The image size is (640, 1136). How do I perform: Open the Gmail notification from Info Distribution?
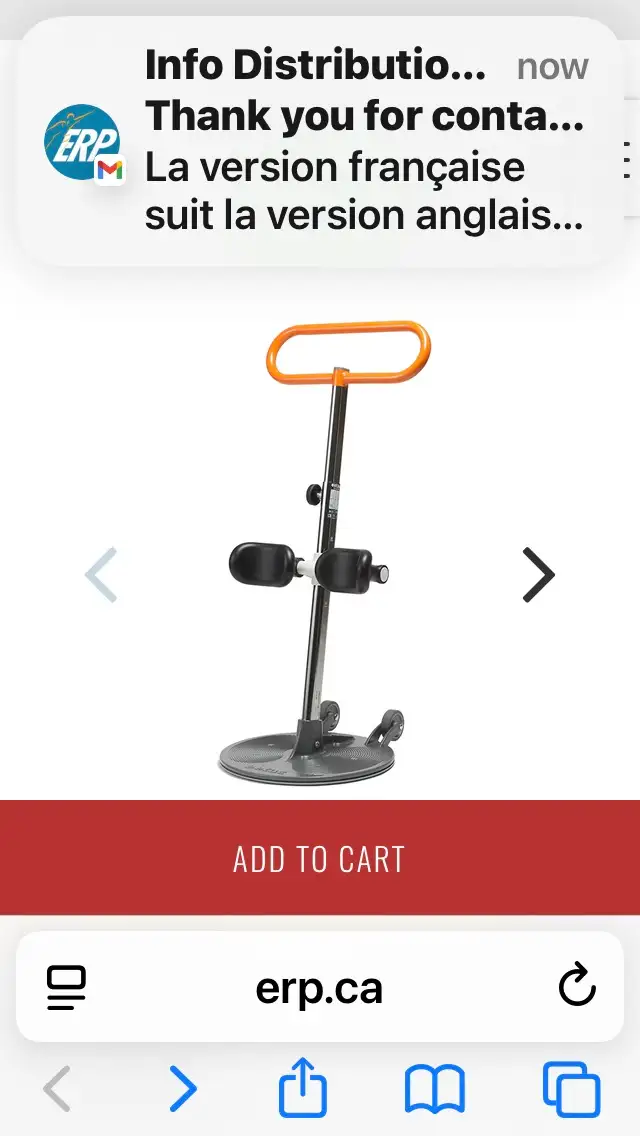[320, 142]
